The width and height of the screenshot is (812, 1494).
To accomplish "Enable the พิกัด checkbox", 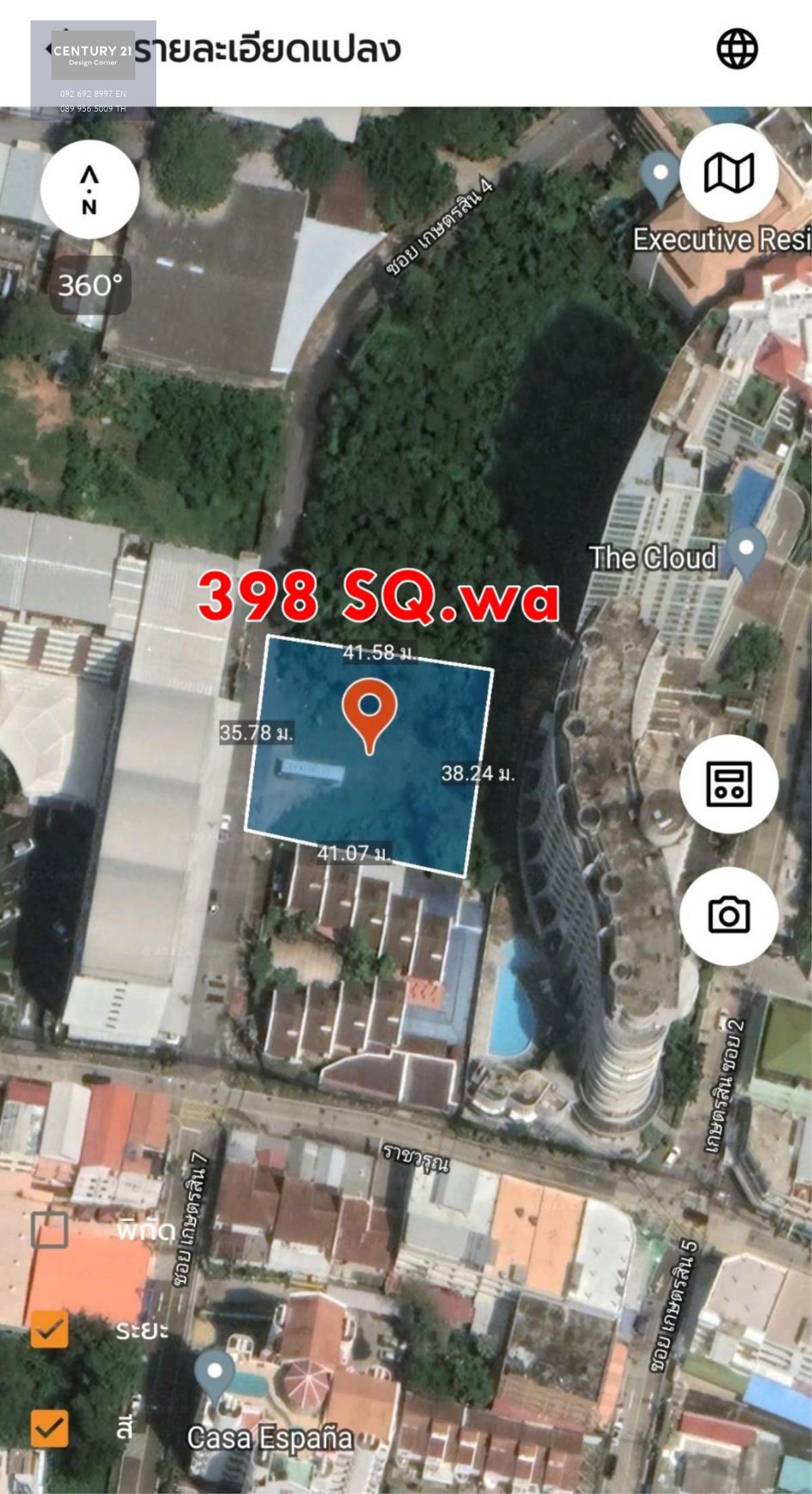I will pos(49,1230).
